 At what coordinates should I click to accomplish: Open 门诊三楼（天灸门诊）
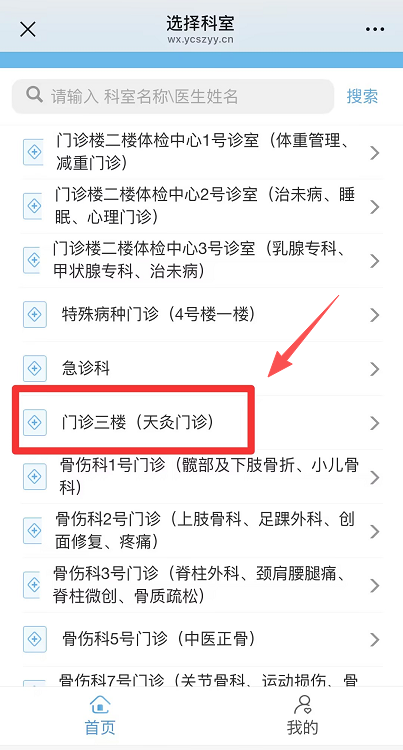201,423
